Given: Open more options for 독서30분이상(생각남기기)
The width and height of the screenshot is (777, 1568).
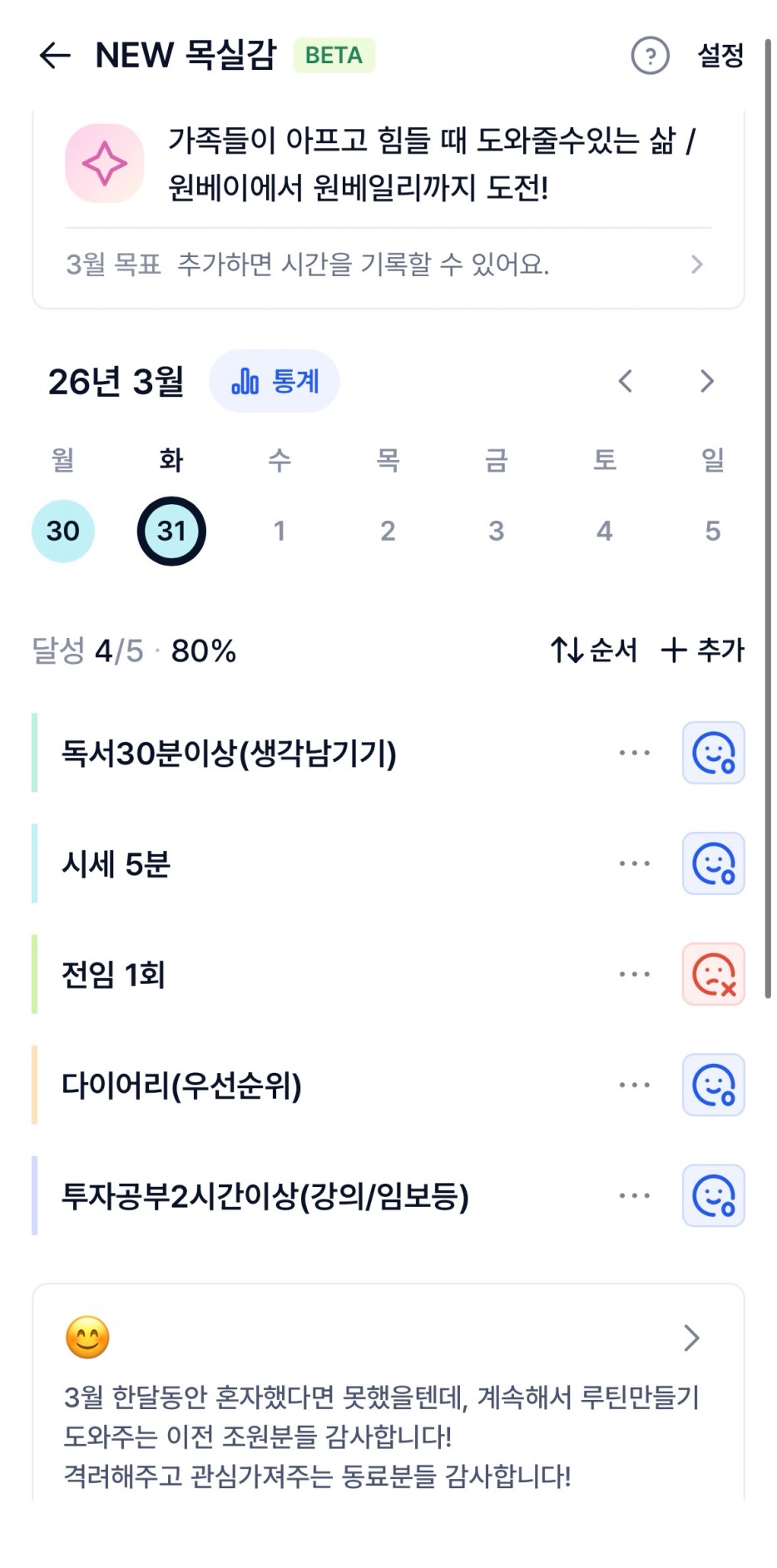Looking at the screenshot, I should click(x=634, y=753).
